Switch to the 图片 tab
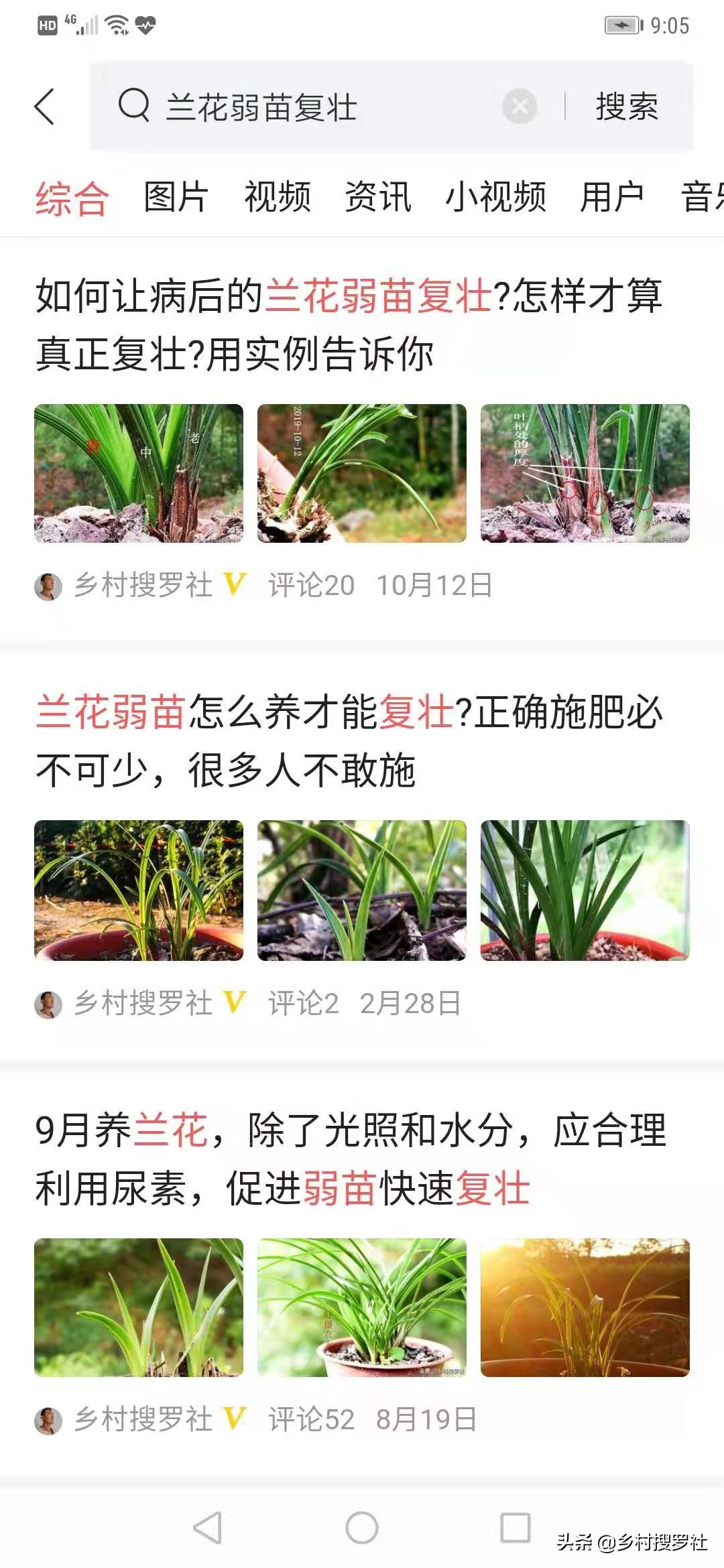The image size is (724, 1568). [x=176, y=198]
